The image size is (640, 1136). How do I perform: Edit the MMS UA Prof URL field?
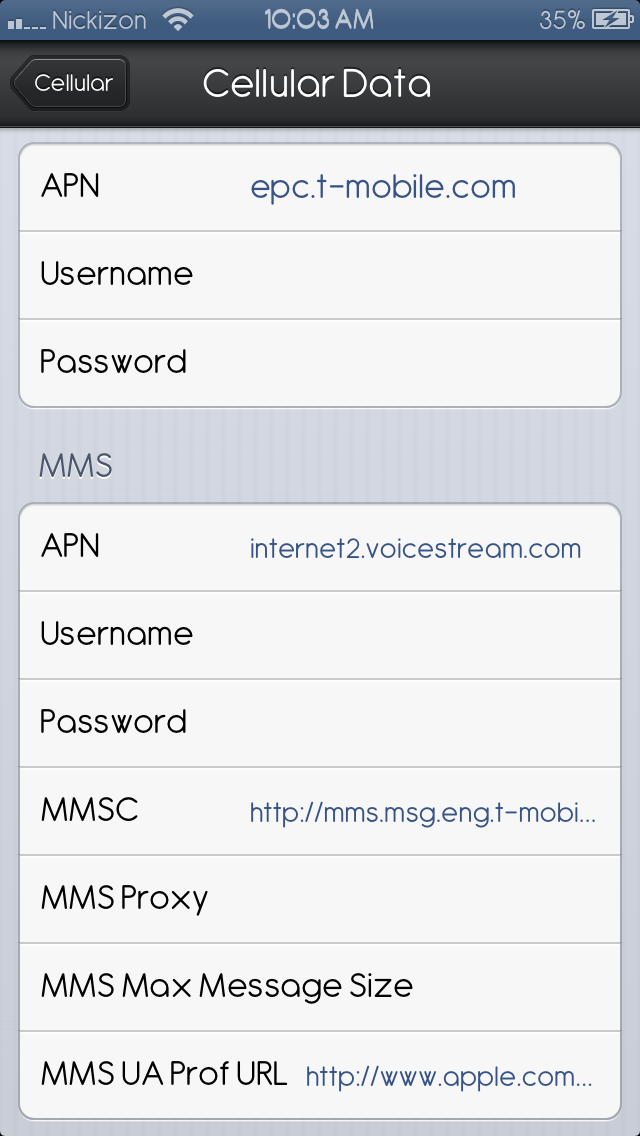(x=320, y=1075)
